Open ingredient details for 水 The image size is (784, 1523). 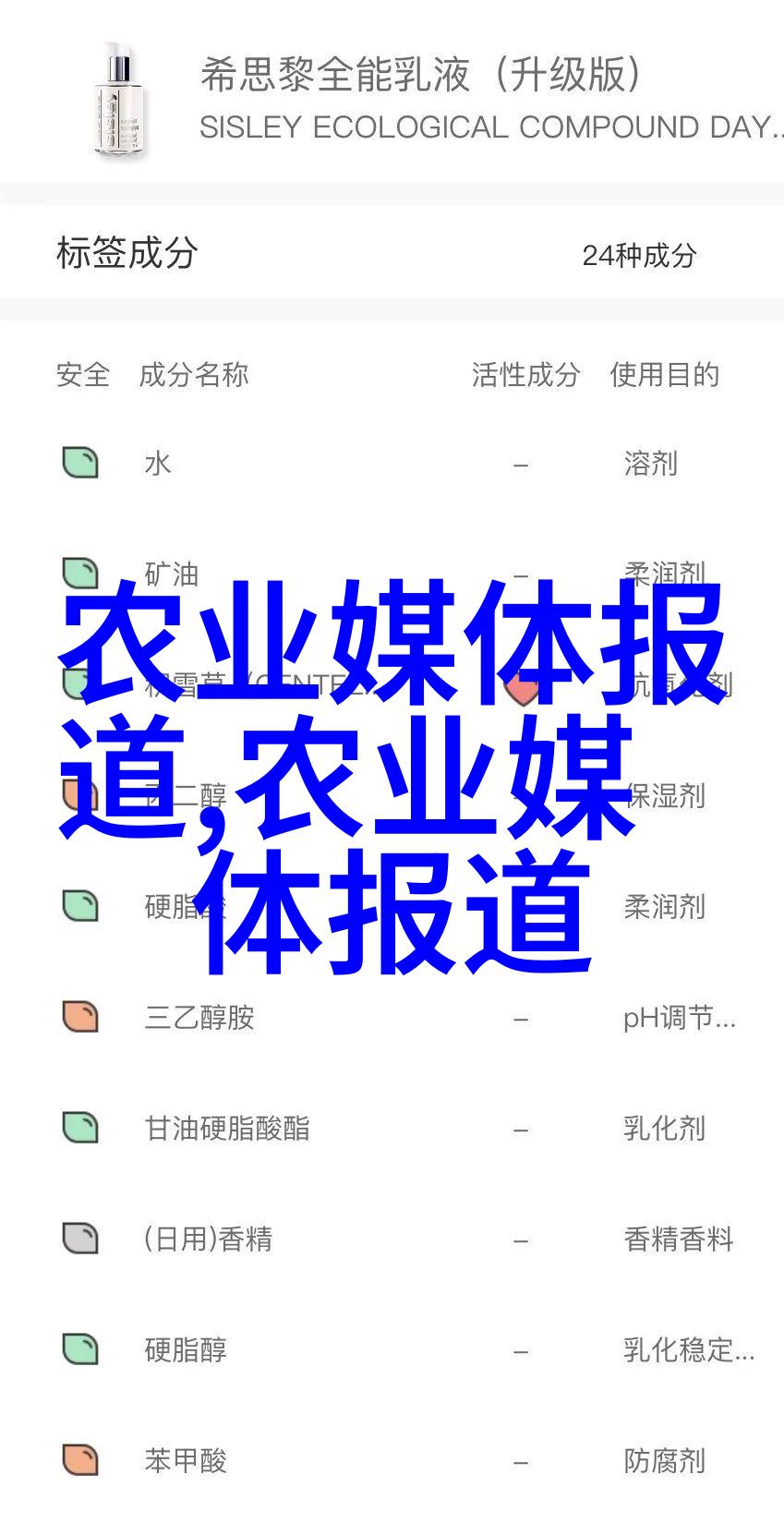pyautogui.click(x=392, y=463)
